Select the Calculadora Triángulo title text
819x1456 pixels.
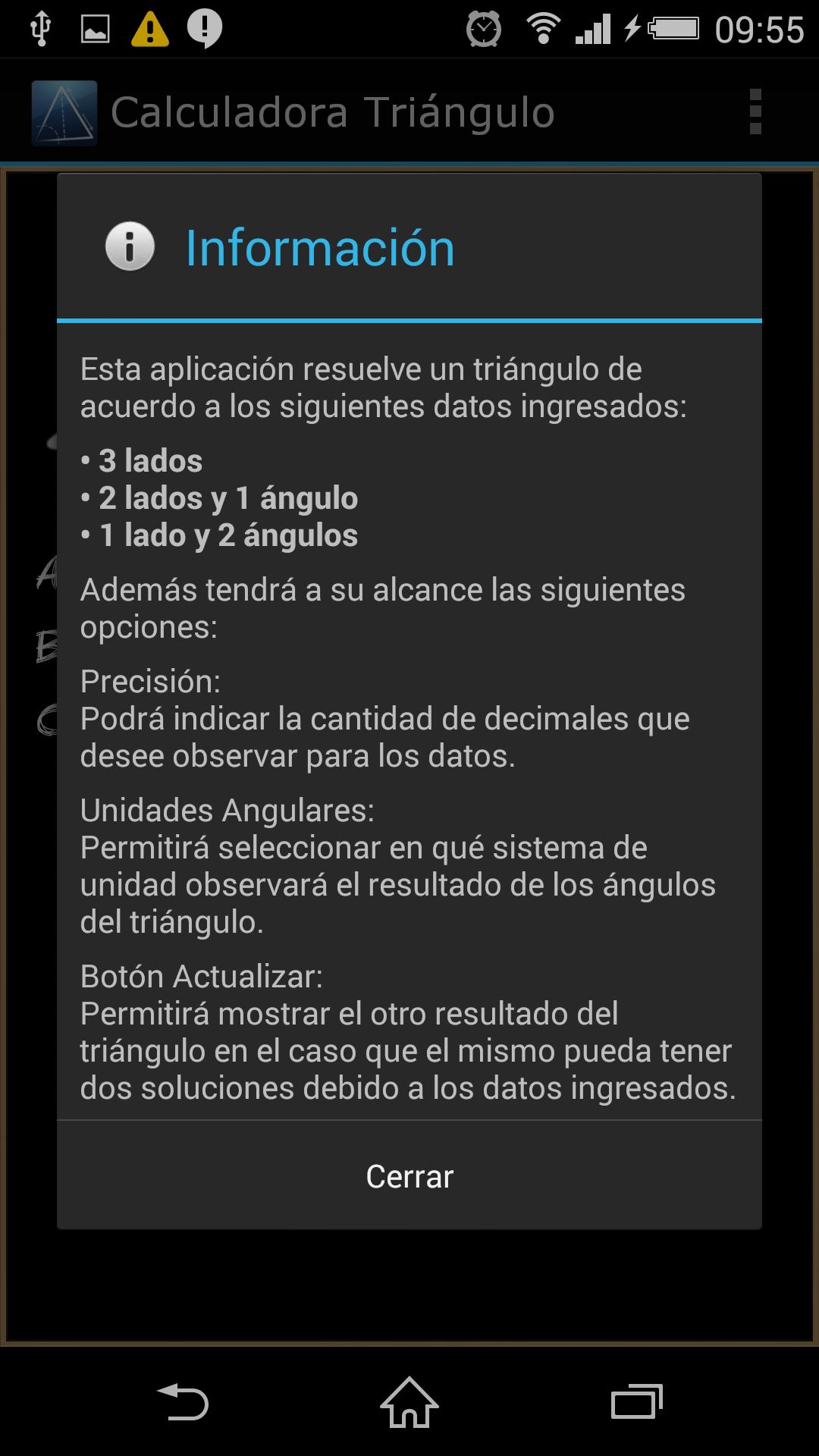point(332,111)
